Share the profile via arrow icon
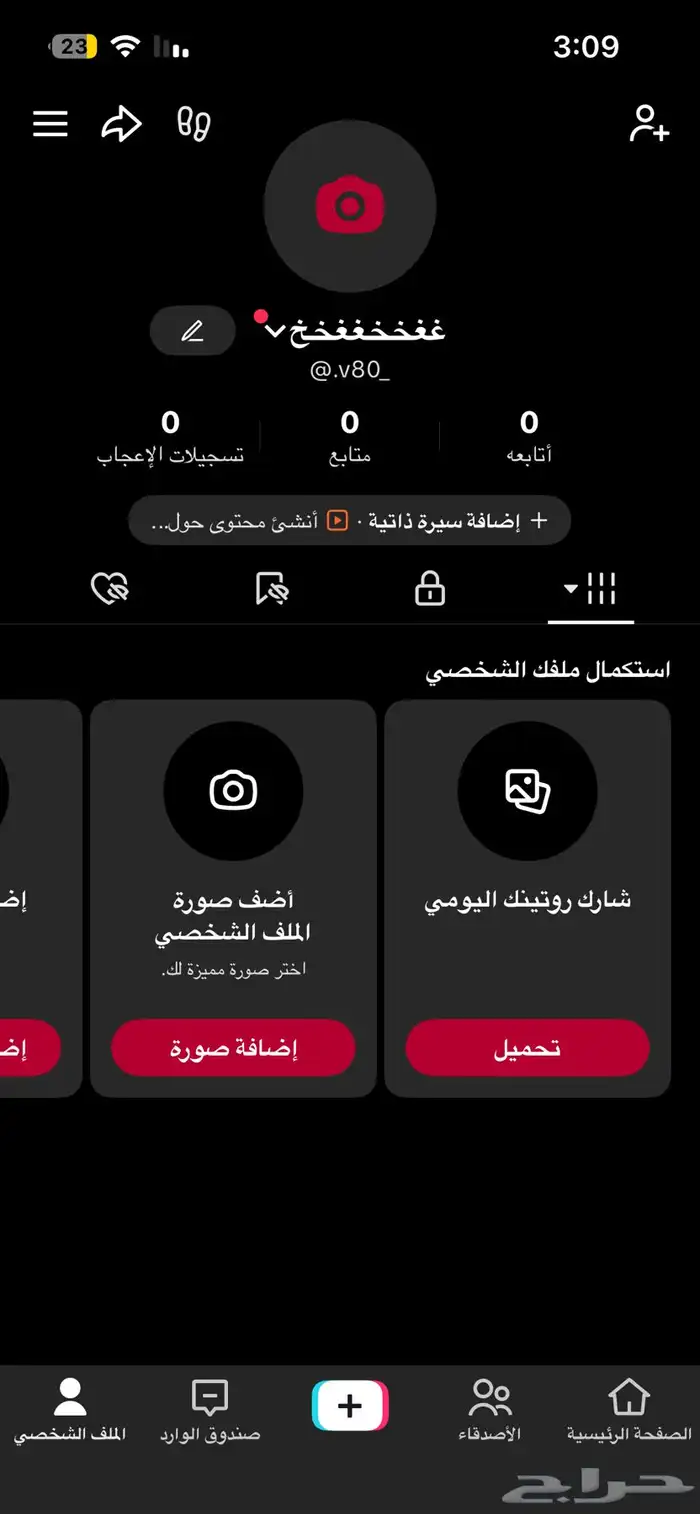Image resolution: width=700 pixels, height=1514 pixels. point(121,124)
